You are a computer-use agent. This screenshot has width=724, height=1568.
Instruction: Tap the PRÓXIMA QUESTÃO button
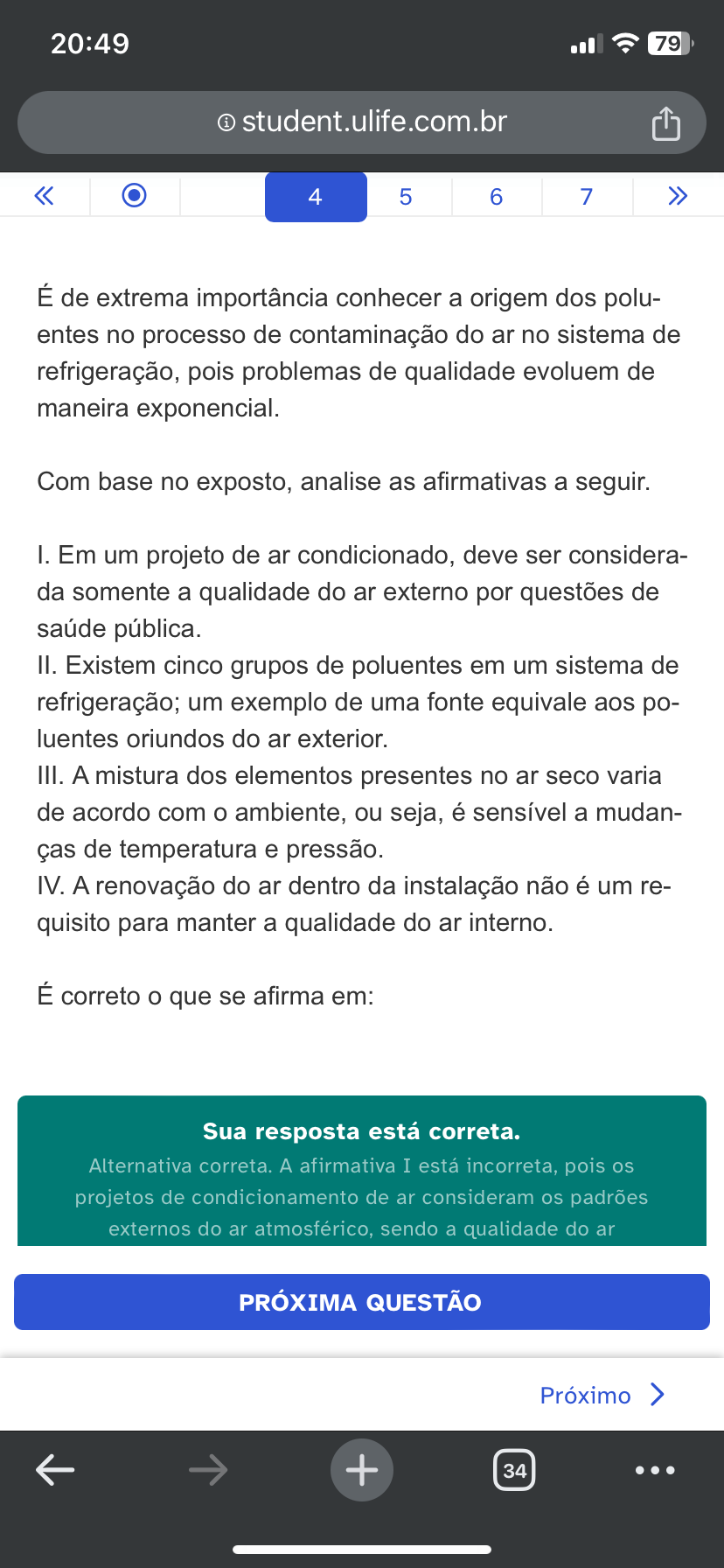pyautogui.click(x=361, y=1302)
